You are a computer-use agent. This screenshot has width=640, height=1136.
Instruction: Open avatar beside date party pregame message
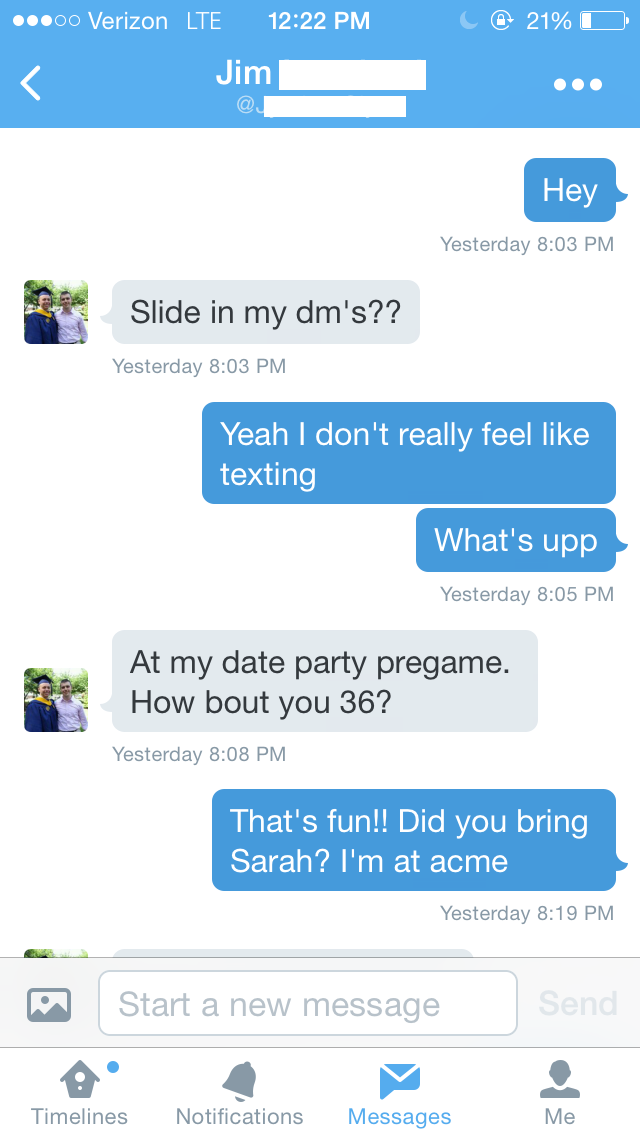click(x=56, y=700)
